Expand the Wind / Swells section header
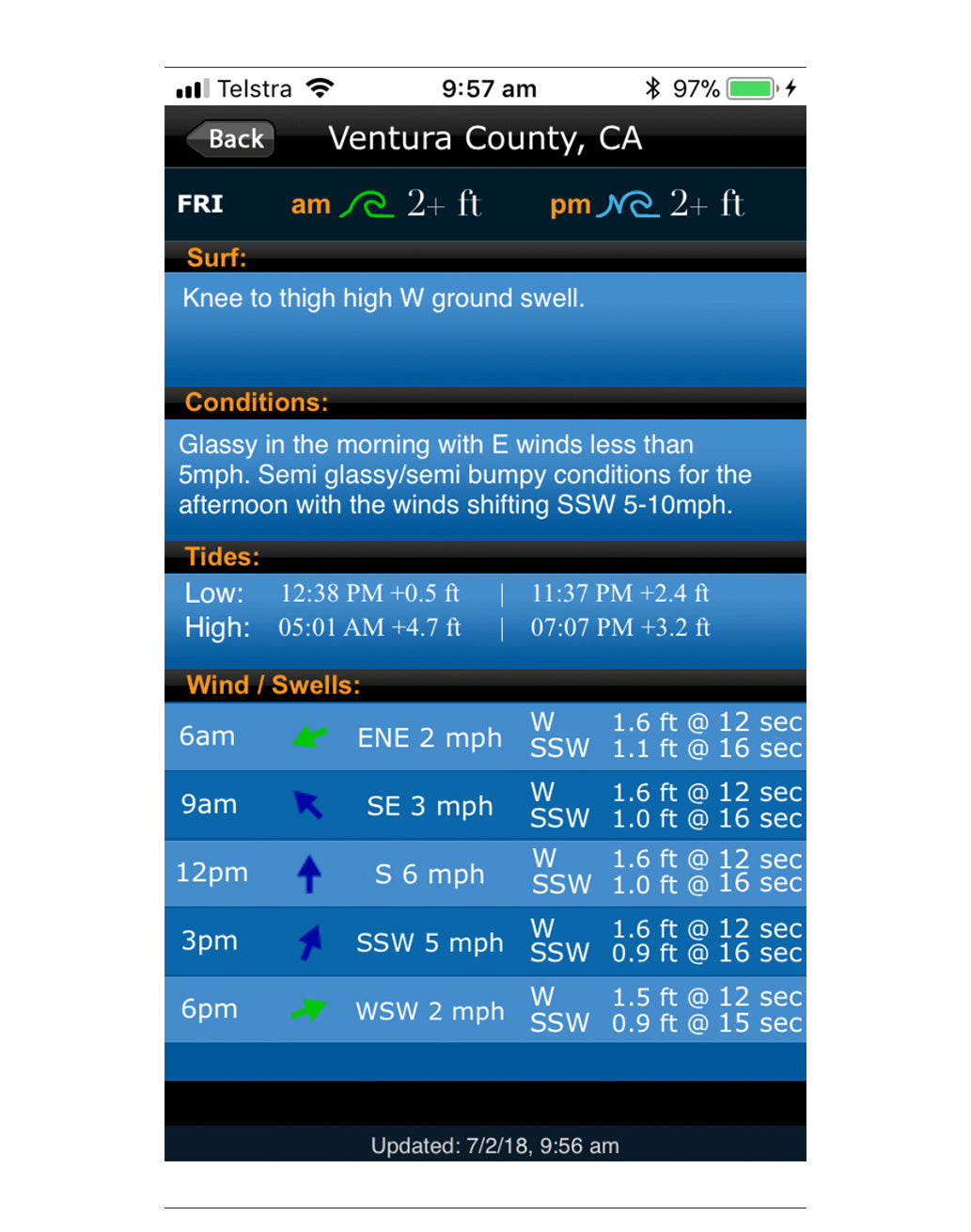 [x=273, y=685]
